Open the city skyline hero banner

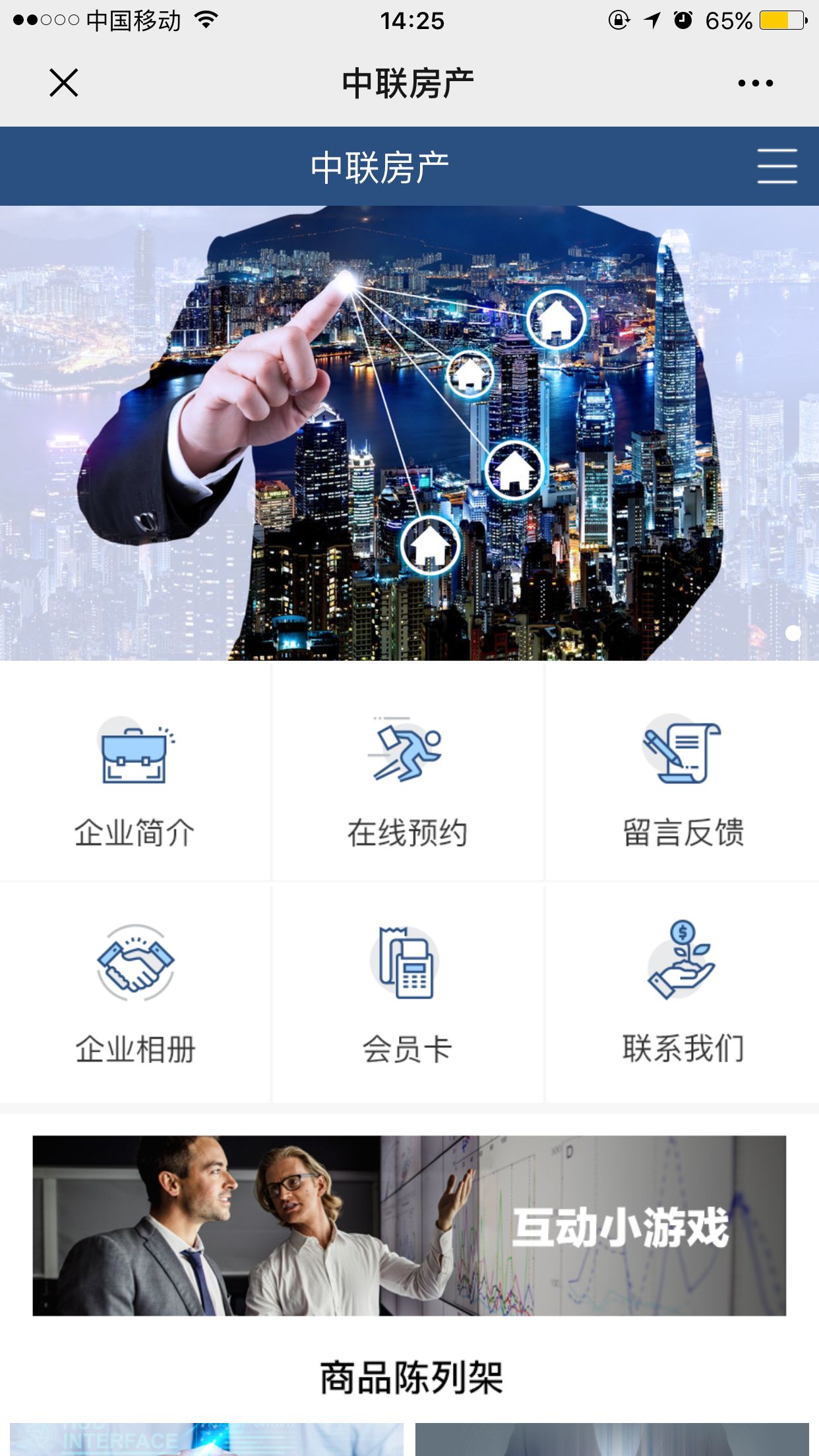click(x=409, y=433)
